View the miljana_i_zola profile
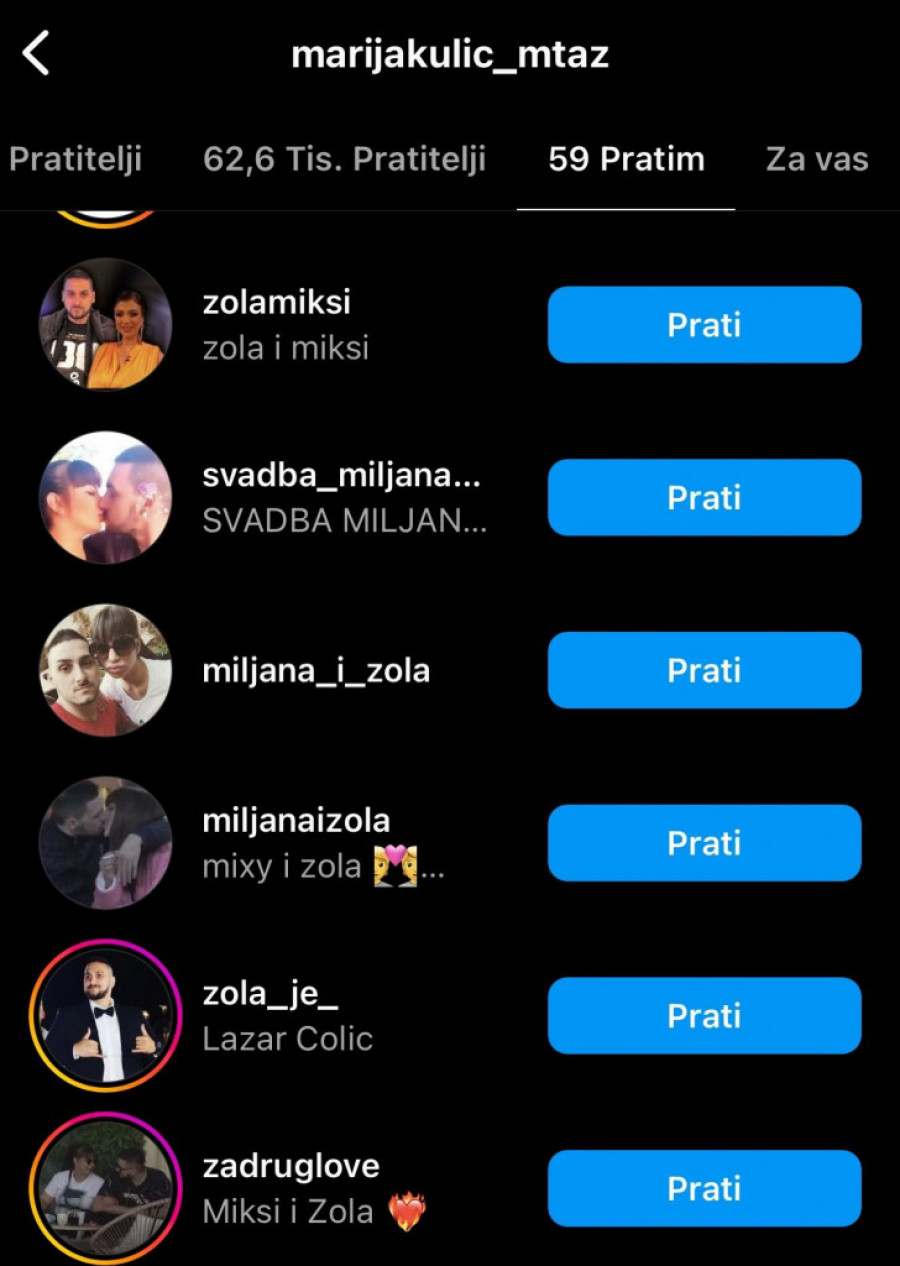The height and width of the screenshot is (1266, 900). [316, 670]
